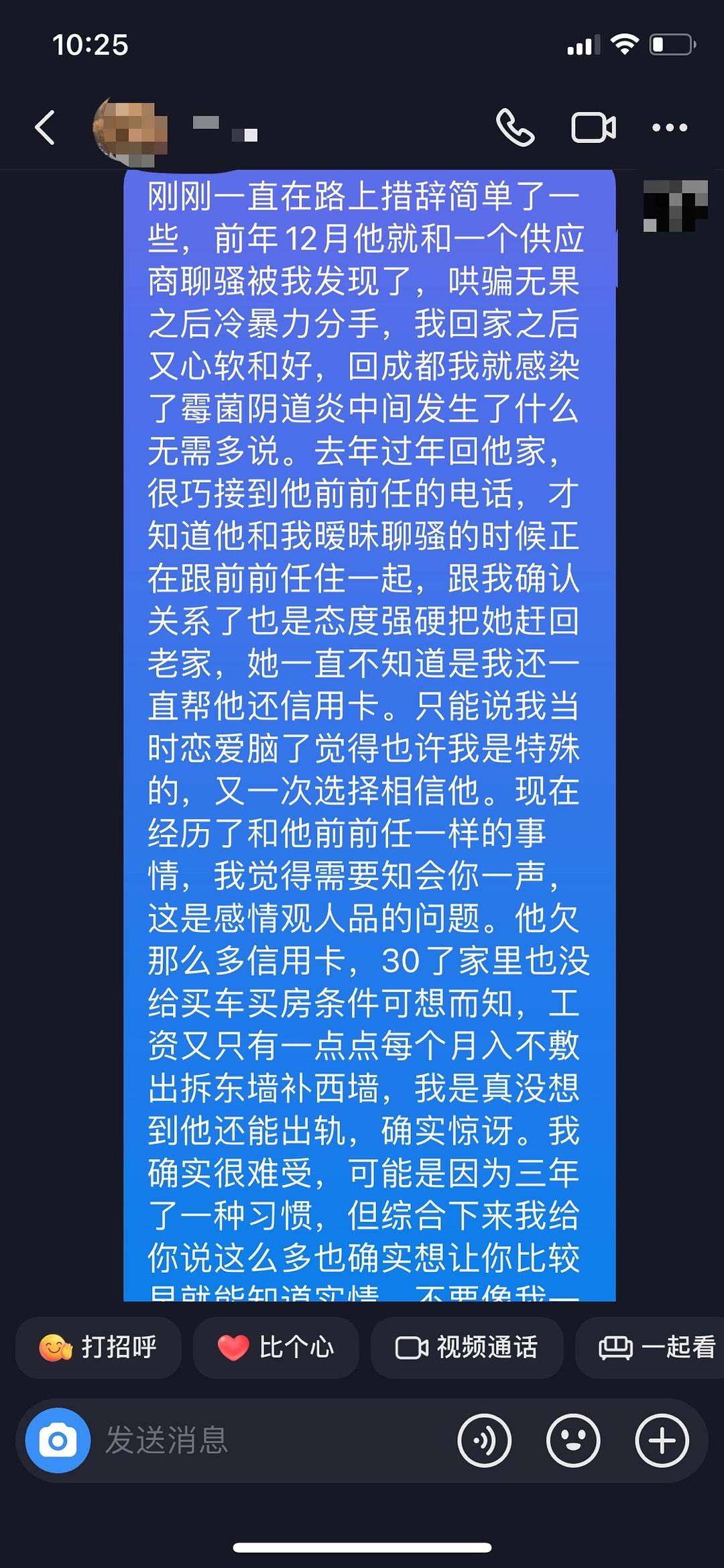Open the 一起看 watch-together chip
This screenshot has width=724, height=1568.
pos(650,1347)
